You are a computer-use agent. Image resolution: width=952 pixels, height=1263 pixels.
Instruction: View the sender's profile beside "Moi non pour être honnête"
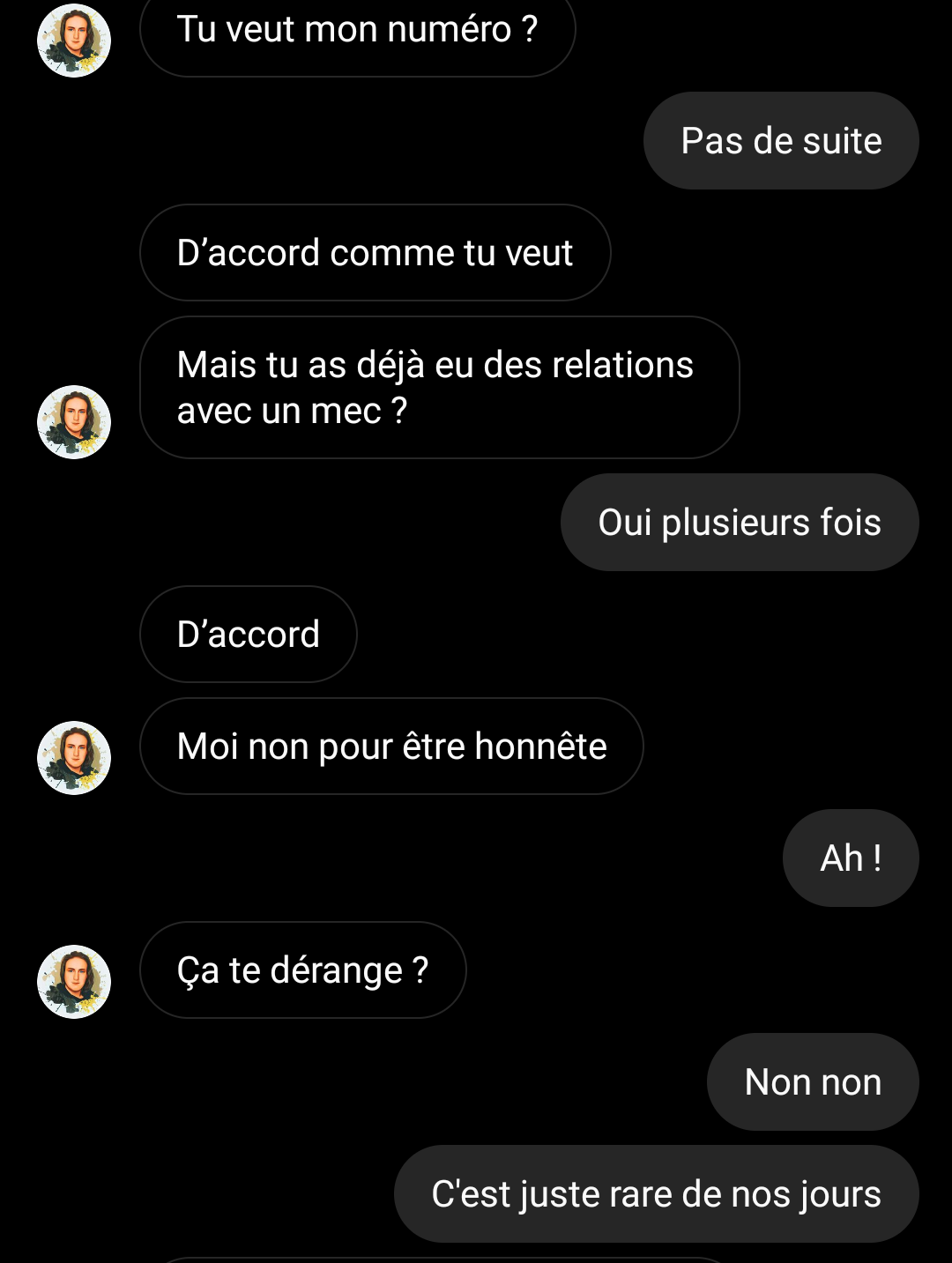[74, 758]
